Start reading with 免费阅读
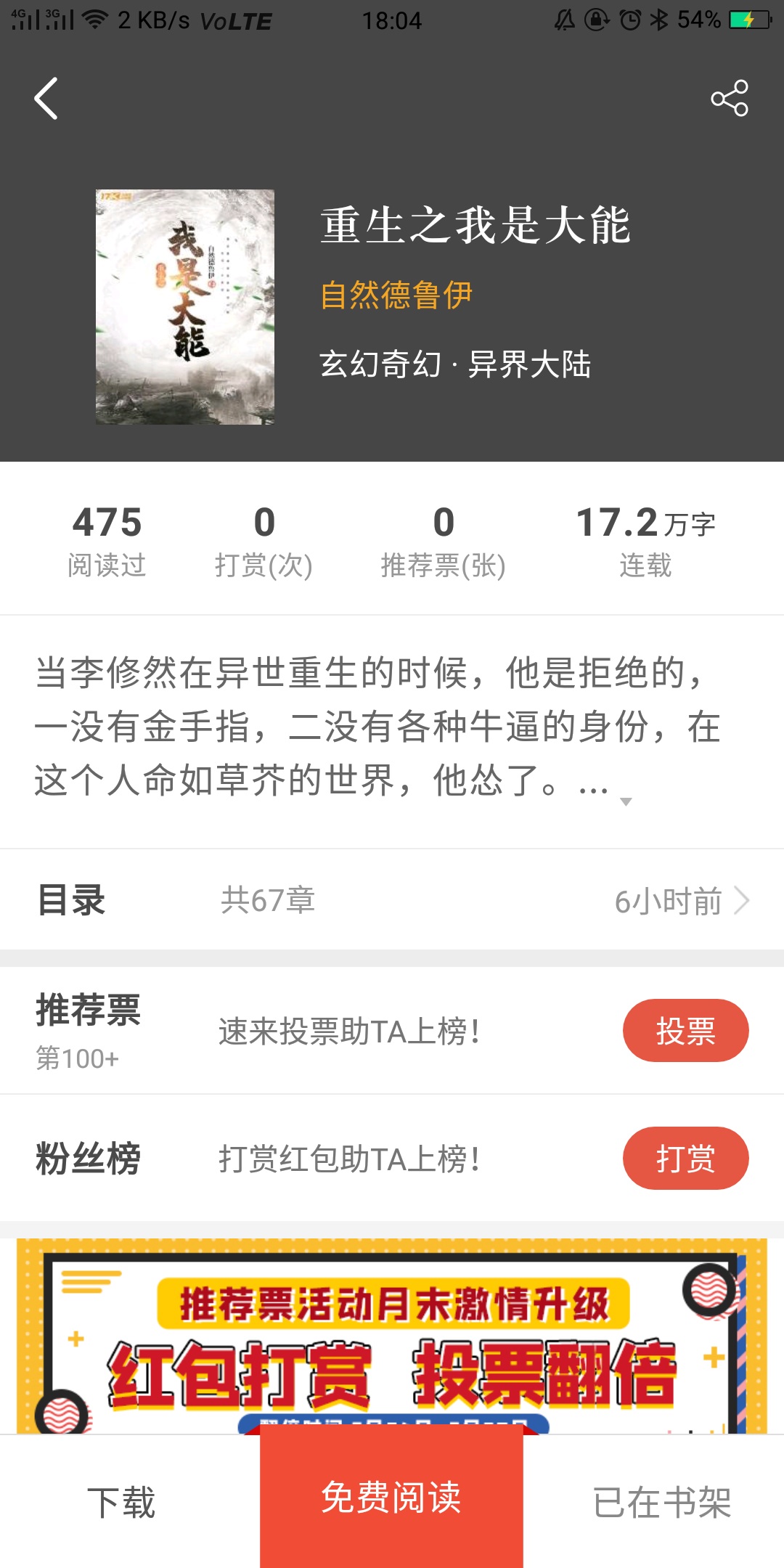 pos(391,1497)
